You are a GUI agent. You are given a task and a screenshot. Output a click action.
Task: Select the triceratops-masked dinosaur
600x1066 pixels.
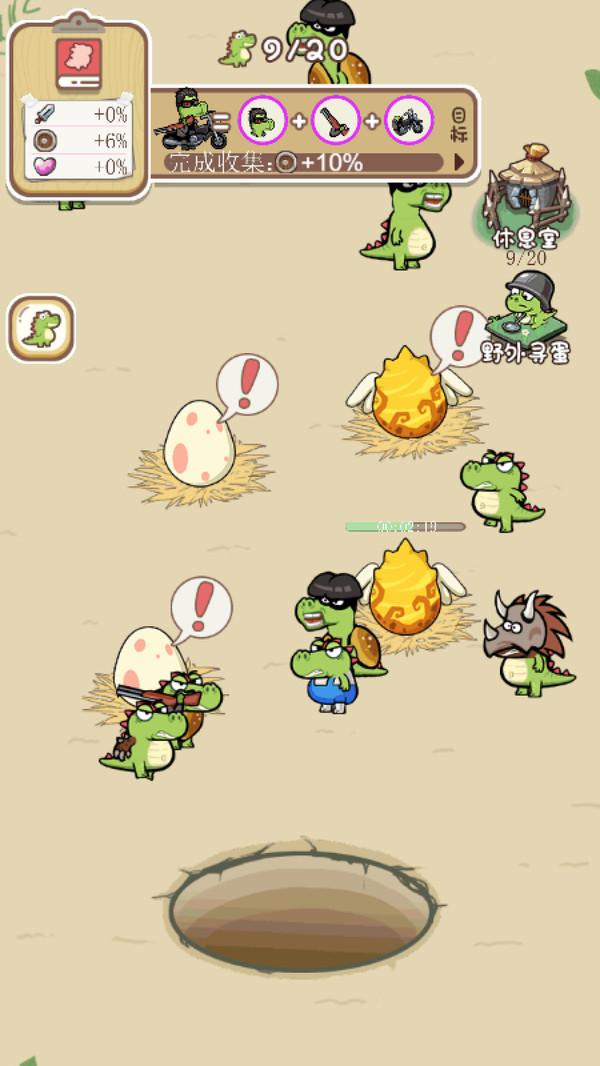click(x=529, y=642)
